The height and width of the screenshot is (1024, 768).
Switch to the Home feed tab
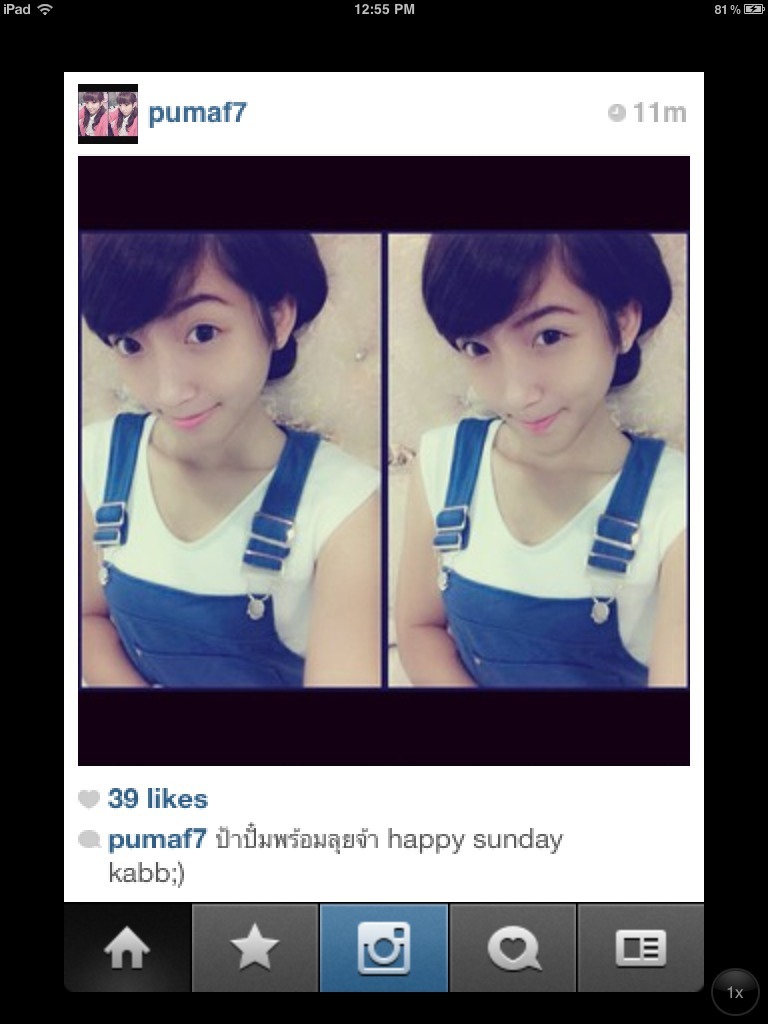(x=127, y=948)
